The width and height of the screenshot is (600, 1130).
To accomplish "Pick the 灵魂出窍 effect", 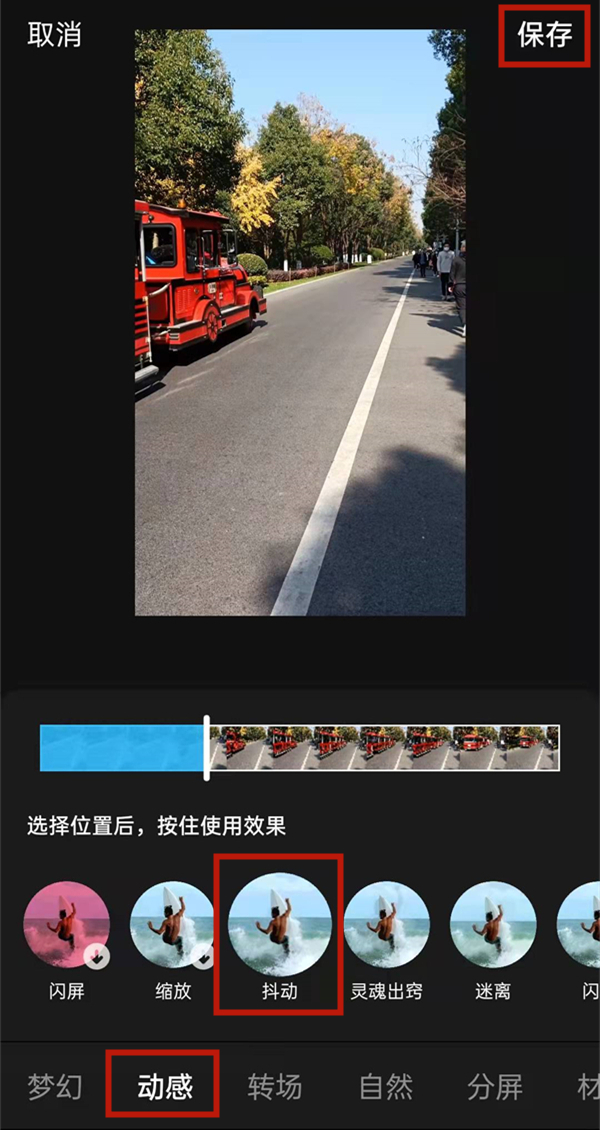I will pyautogui.click(x=387, y=925).
